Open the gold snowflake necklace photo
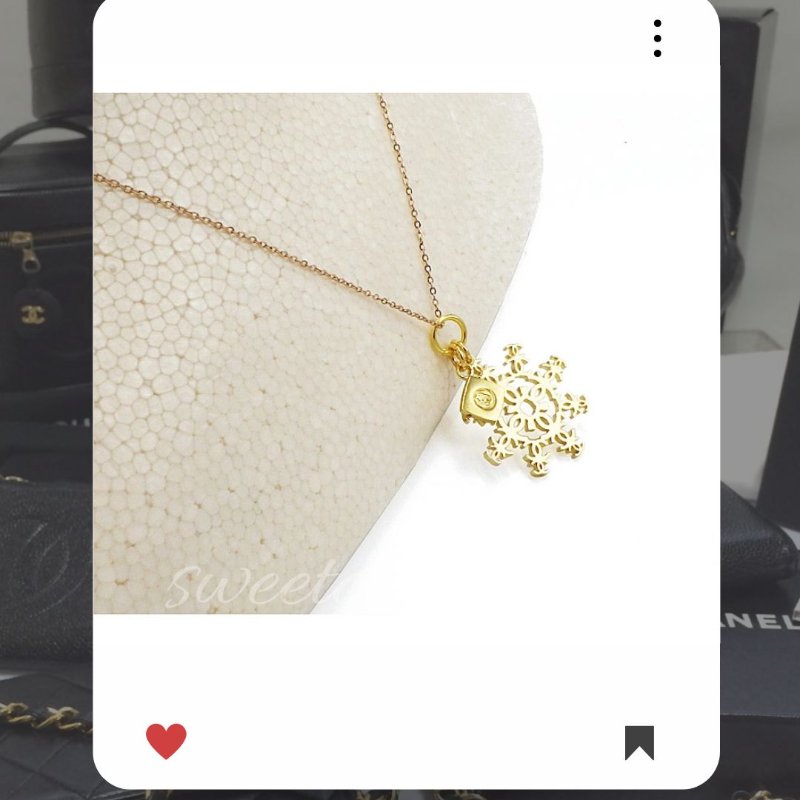 click(x=406, y=353)
